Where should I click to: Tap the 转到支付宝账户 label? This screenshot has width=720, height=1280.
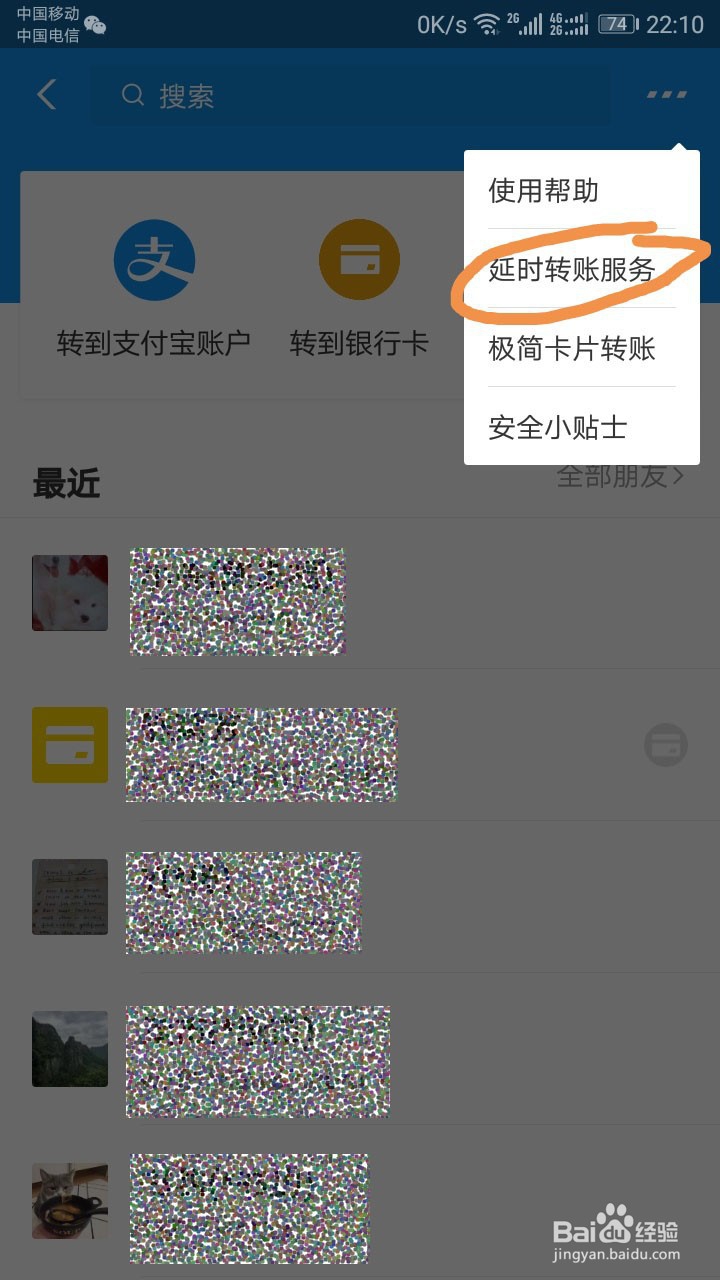click(x=154, y=342)
